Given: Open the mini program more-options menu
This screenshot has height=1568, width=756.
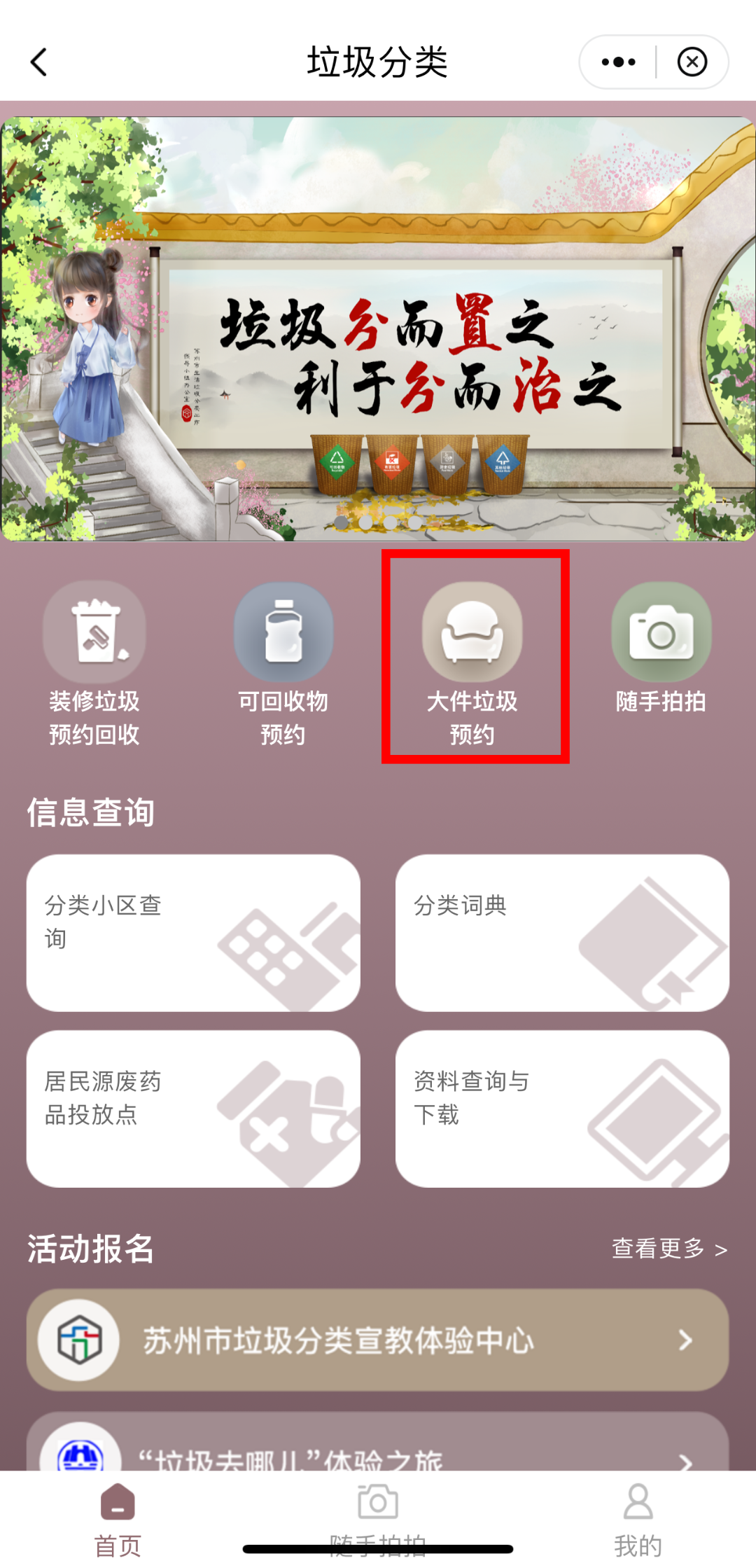Looking at the screenshot, I should 618,62.
